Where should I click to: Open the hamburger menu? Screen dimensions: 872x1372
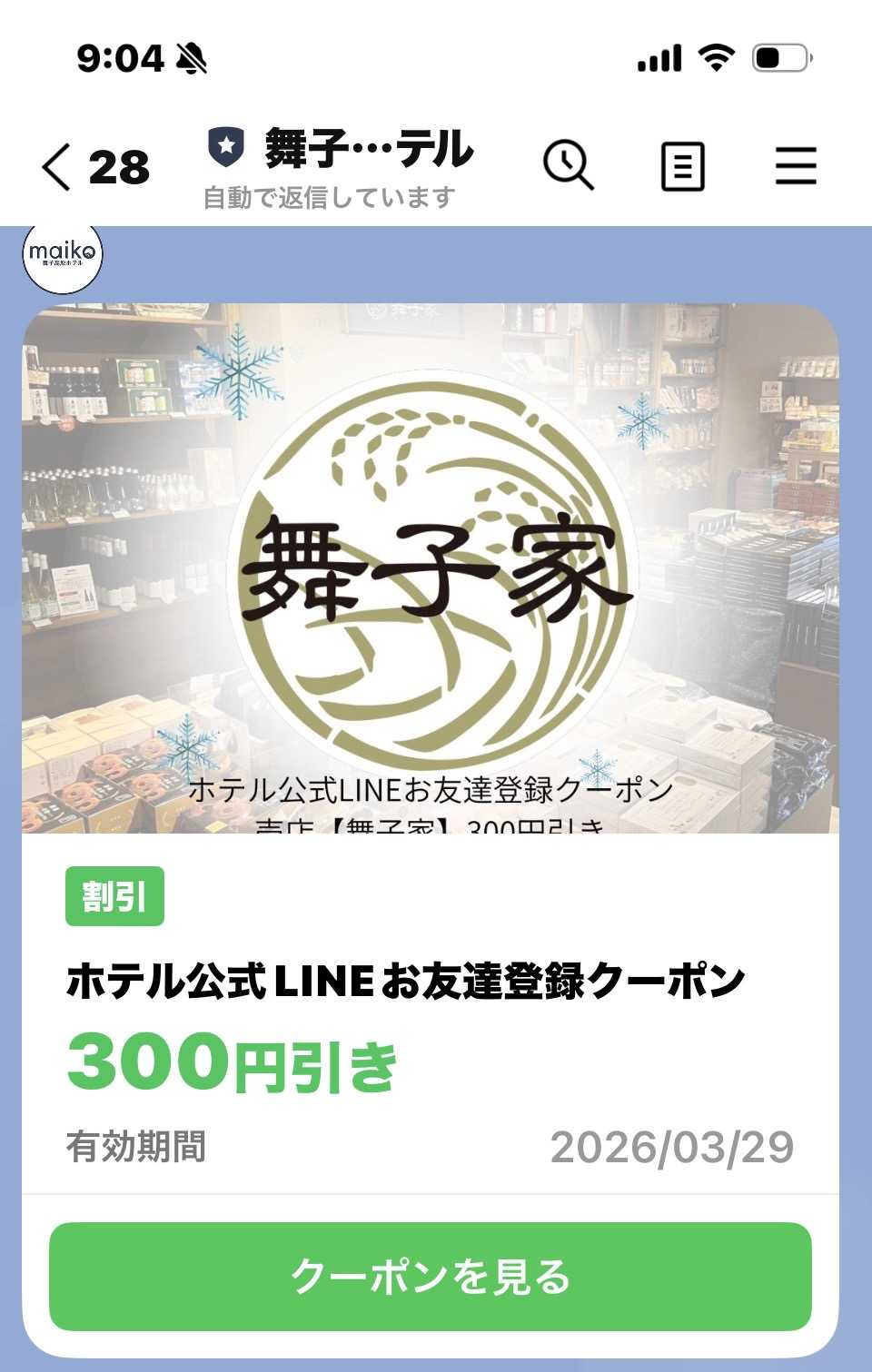point(795,166)
